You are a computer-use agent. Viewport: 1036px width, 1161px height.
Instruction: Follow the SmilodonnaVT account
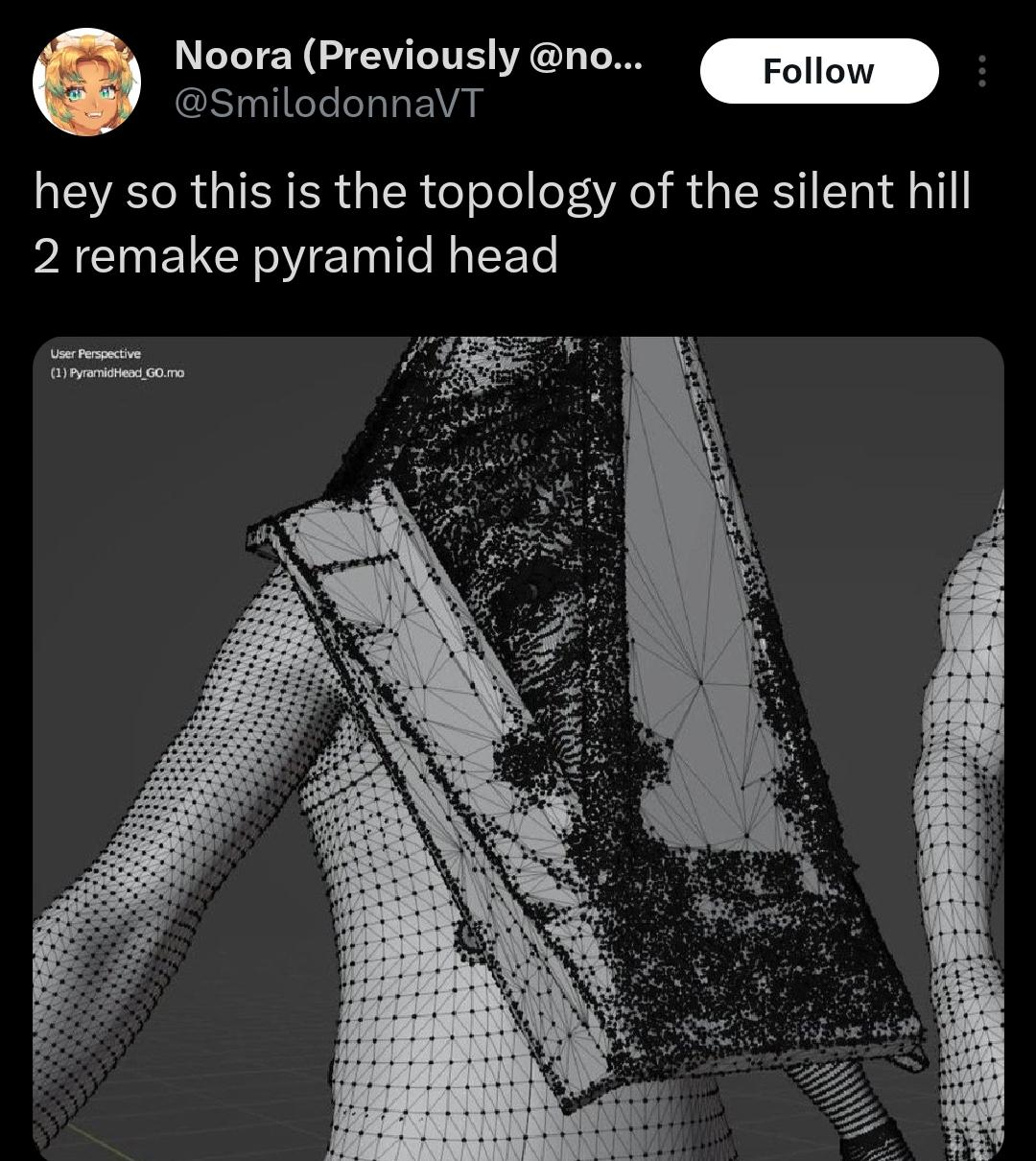(x=818, y=71)
